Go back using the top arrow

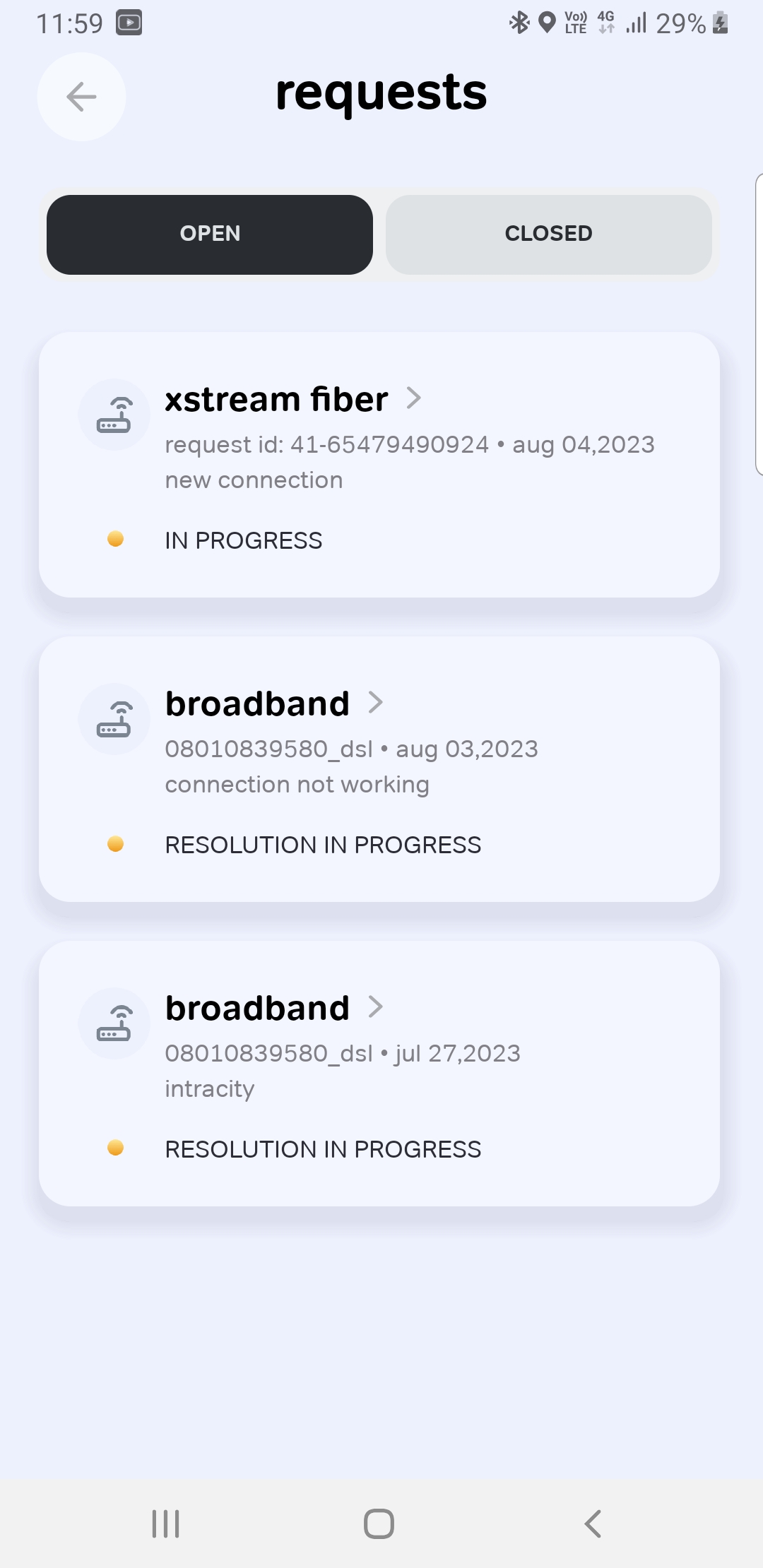(81, 97)
